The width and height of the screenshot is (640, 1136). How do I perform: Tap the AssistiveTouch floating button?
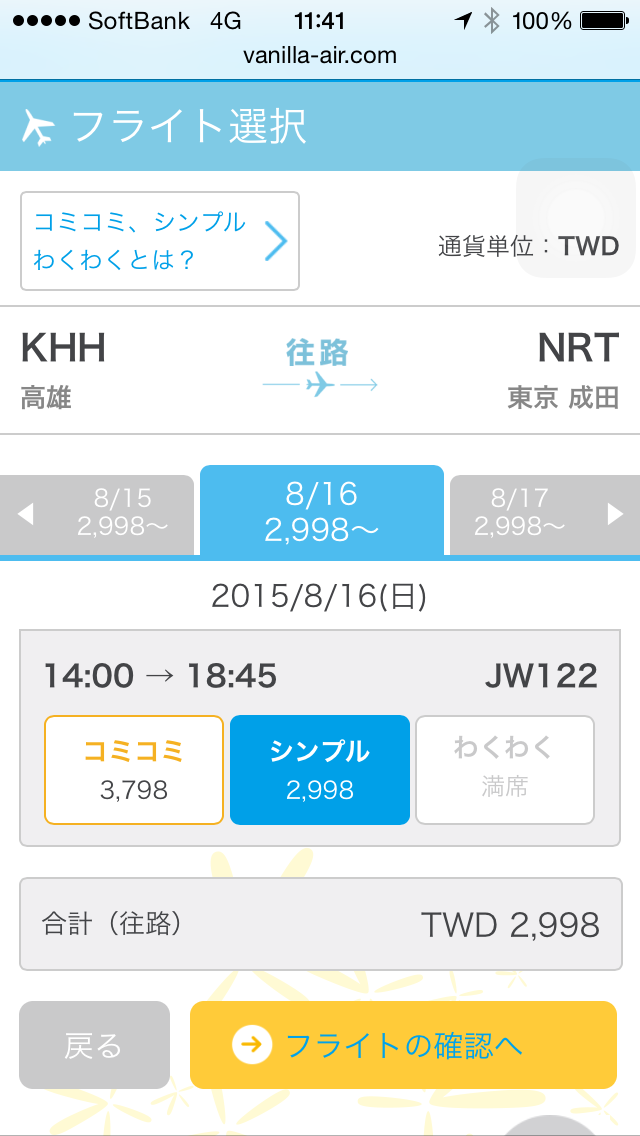pyautogui.click(x=576, y=218)
